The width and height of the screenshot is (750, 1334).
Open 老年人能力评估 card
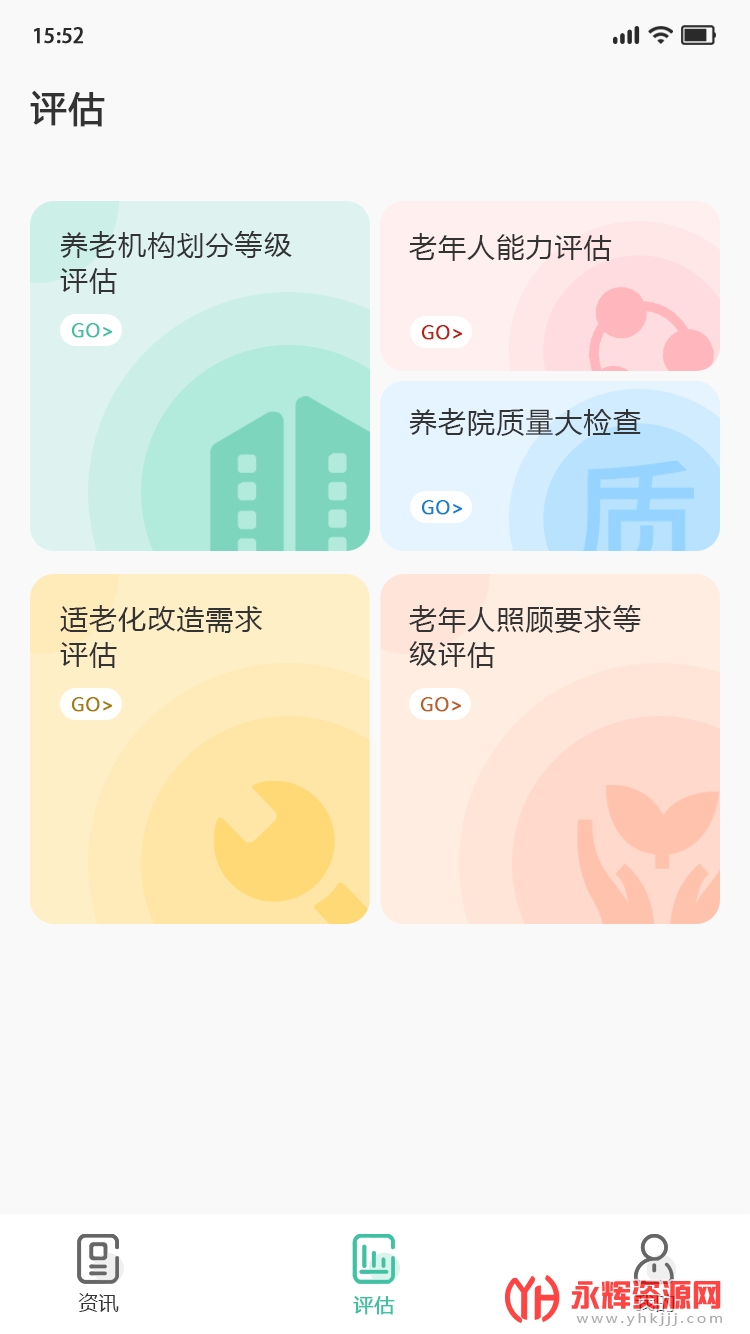[549, 286]
